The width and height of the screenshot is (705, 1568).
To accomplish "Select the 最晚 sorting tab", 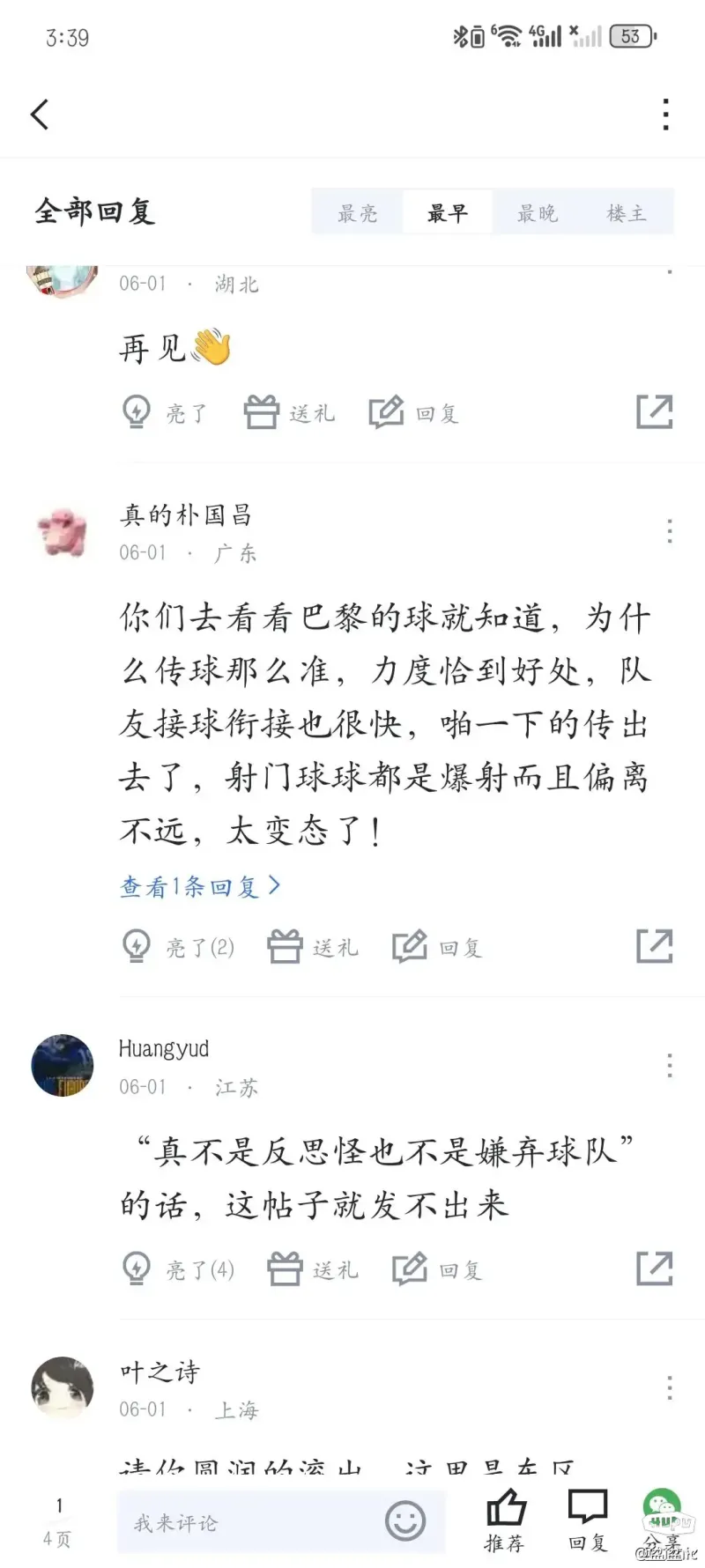I will 537,212.
